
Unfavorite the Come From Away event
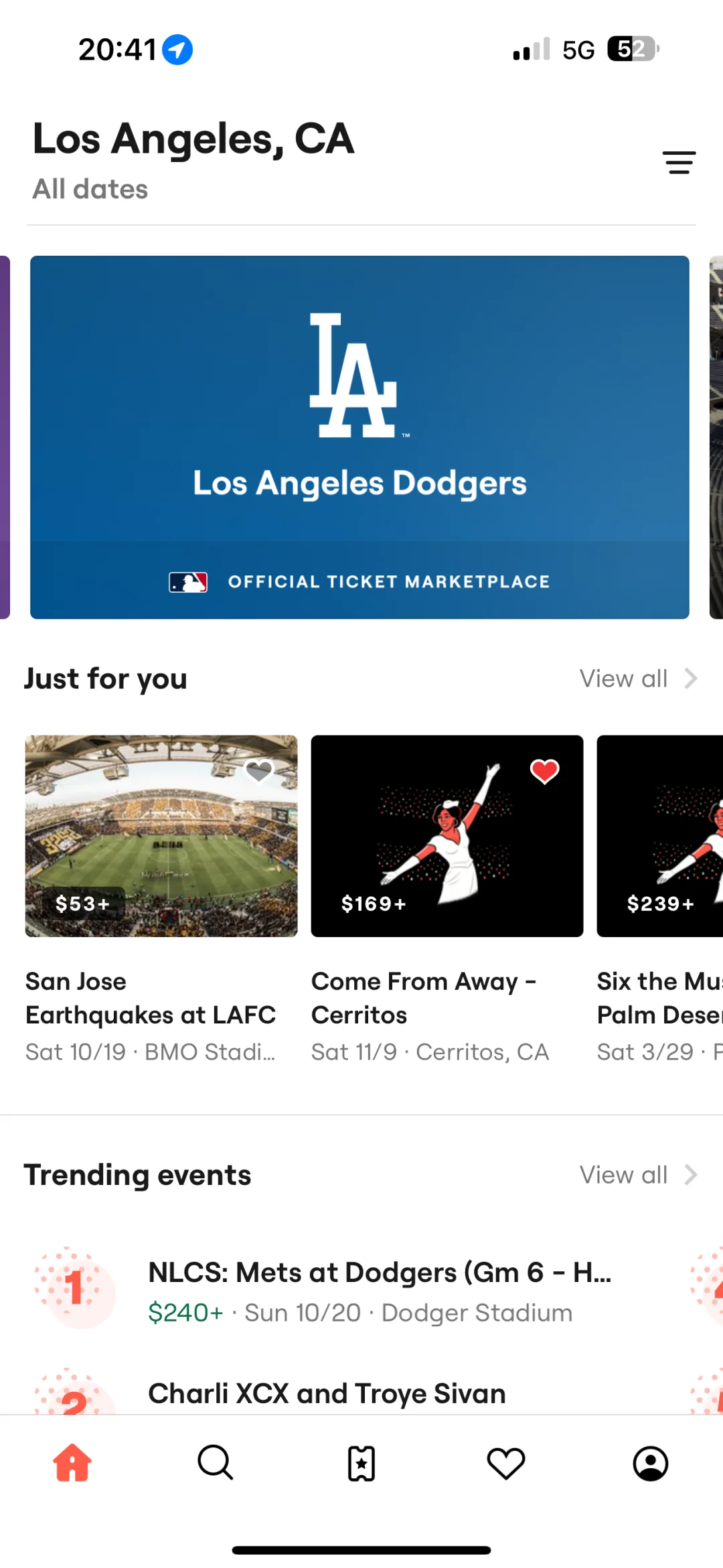click(544, 771)
